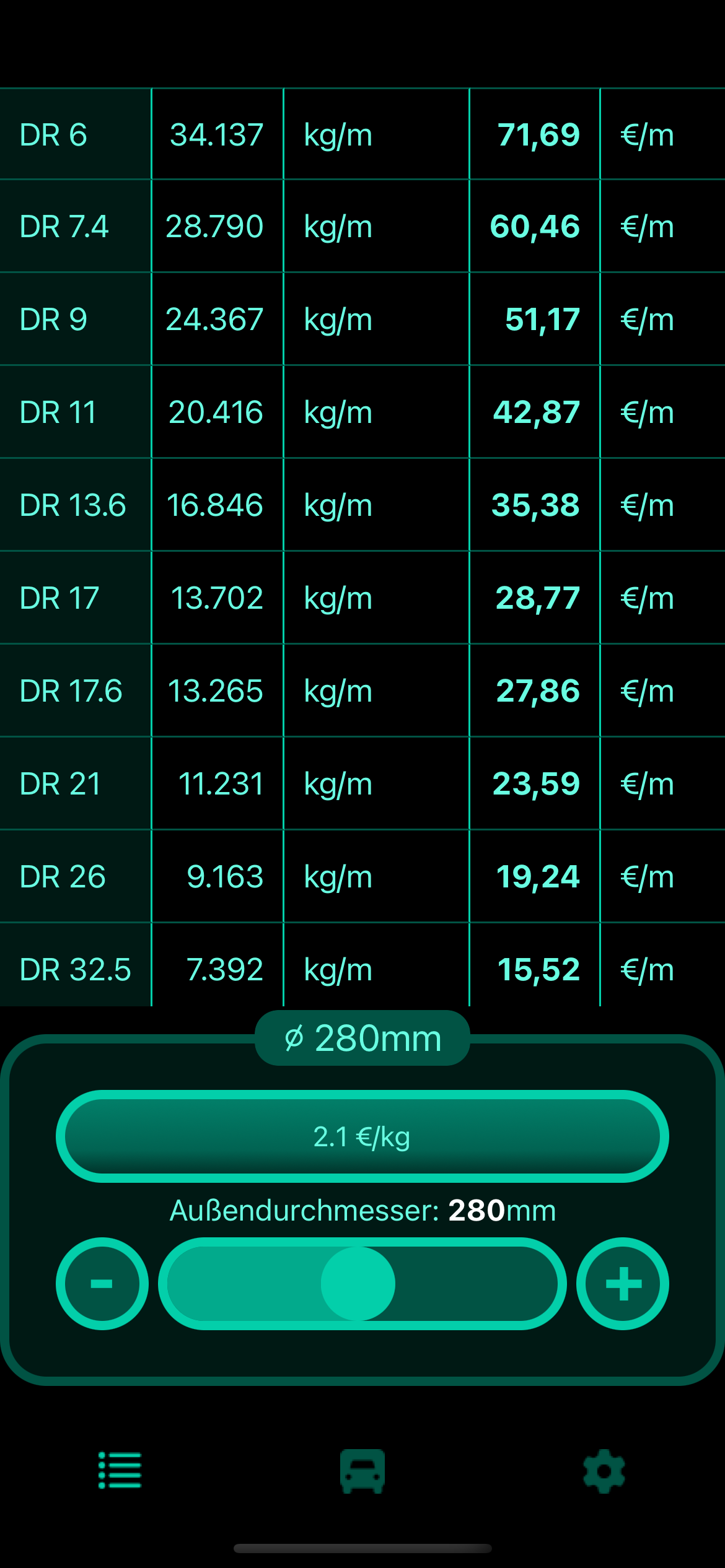This screenshot has width=725, height=1568.
Task: Tap the 2.1 €/kg price button
Action: 362,1136
